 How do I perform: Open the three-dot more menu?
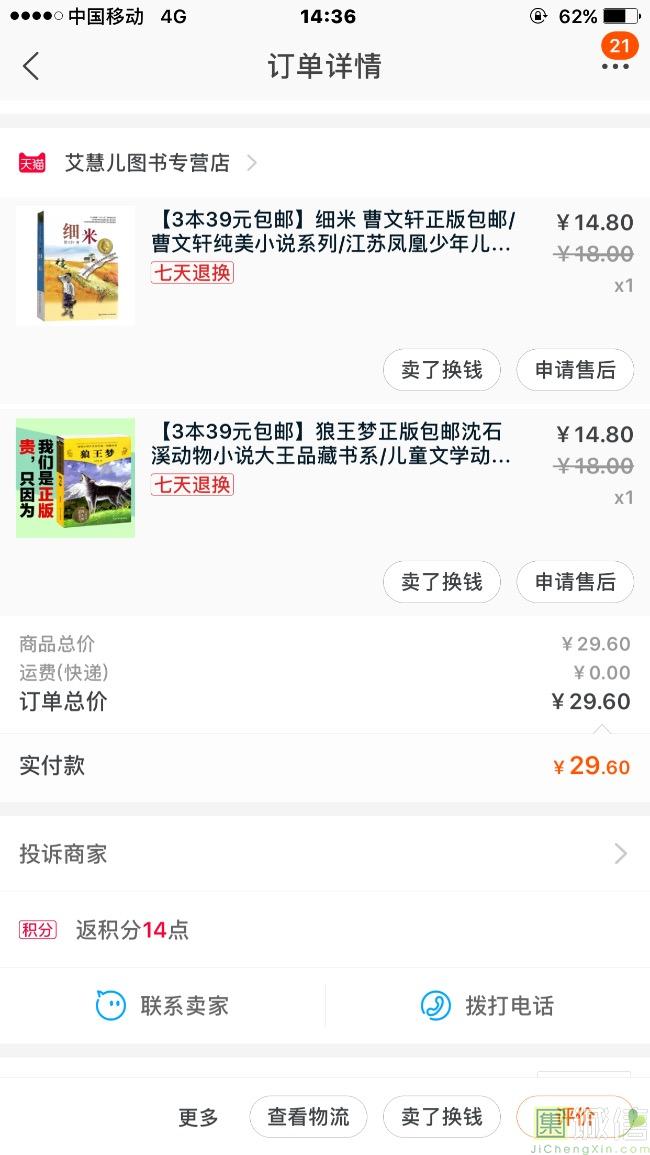[x=615, y=67]
